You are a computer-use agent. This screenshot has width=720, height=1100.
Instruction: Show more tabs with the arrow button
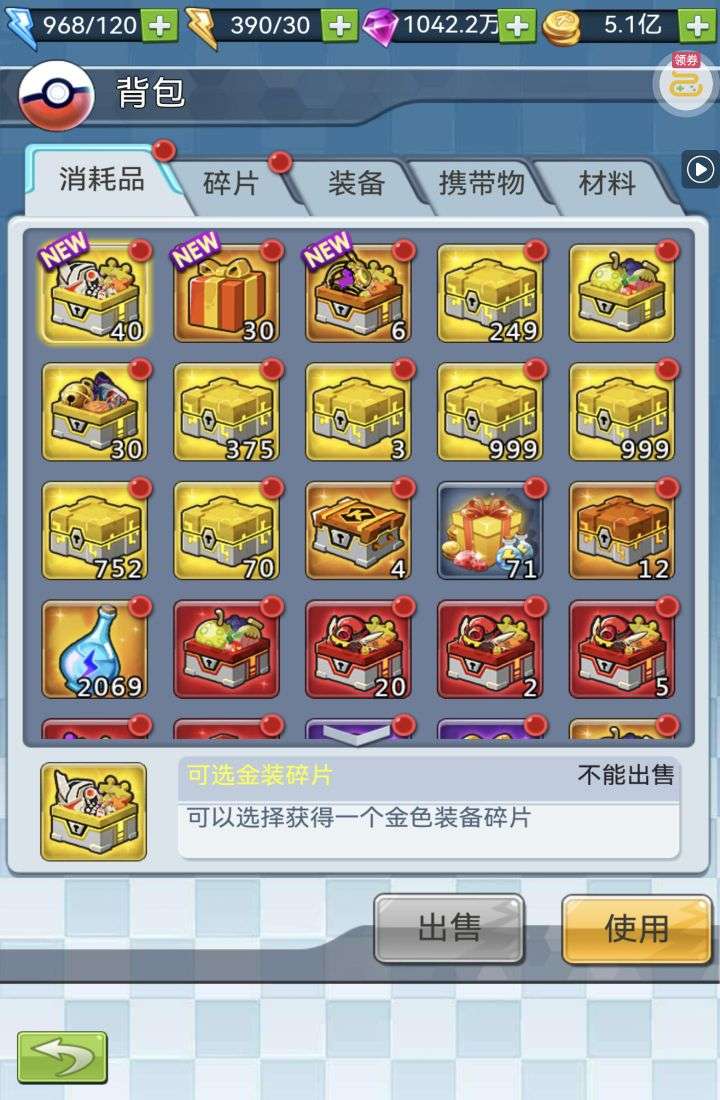(700, 169)
